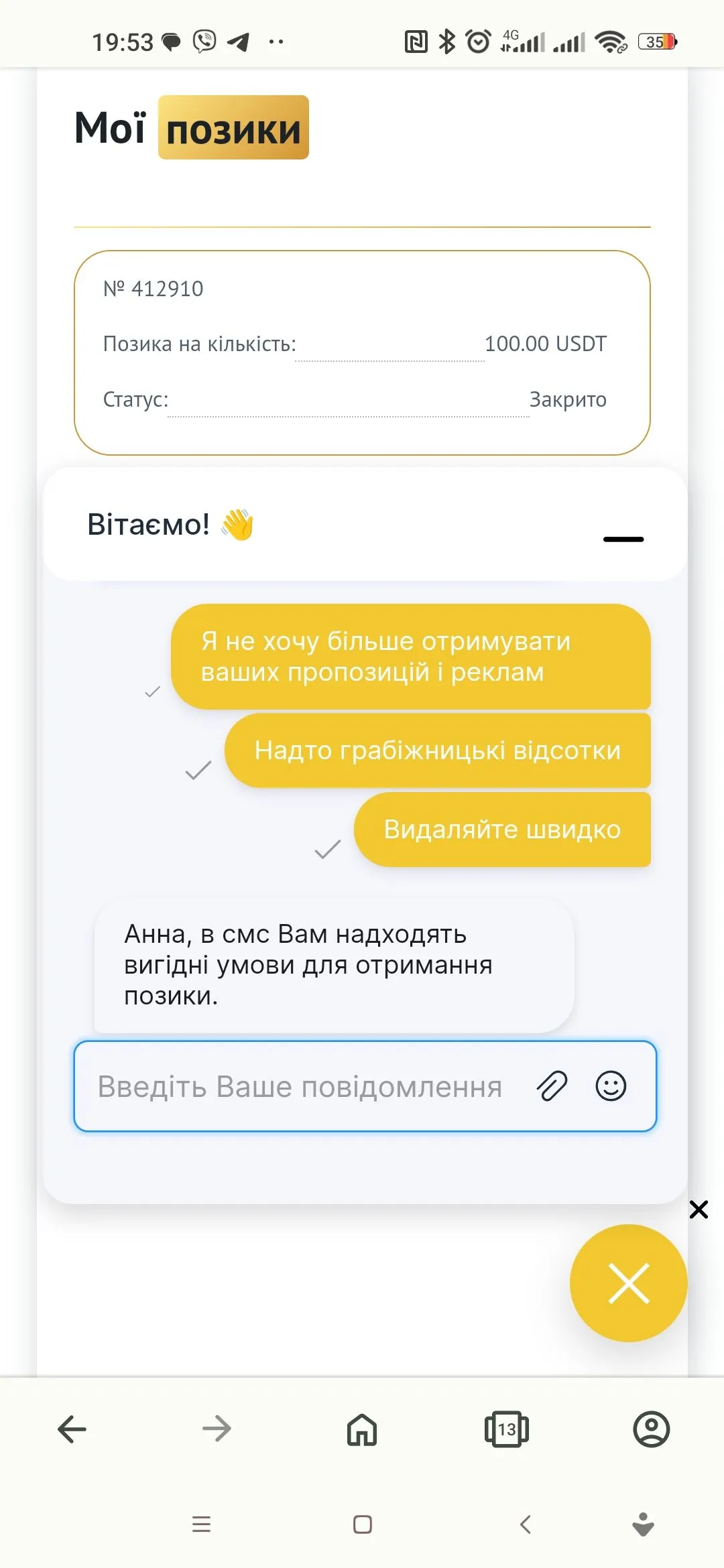
Task: Open the emoji picker
Action: (611, 1086)
